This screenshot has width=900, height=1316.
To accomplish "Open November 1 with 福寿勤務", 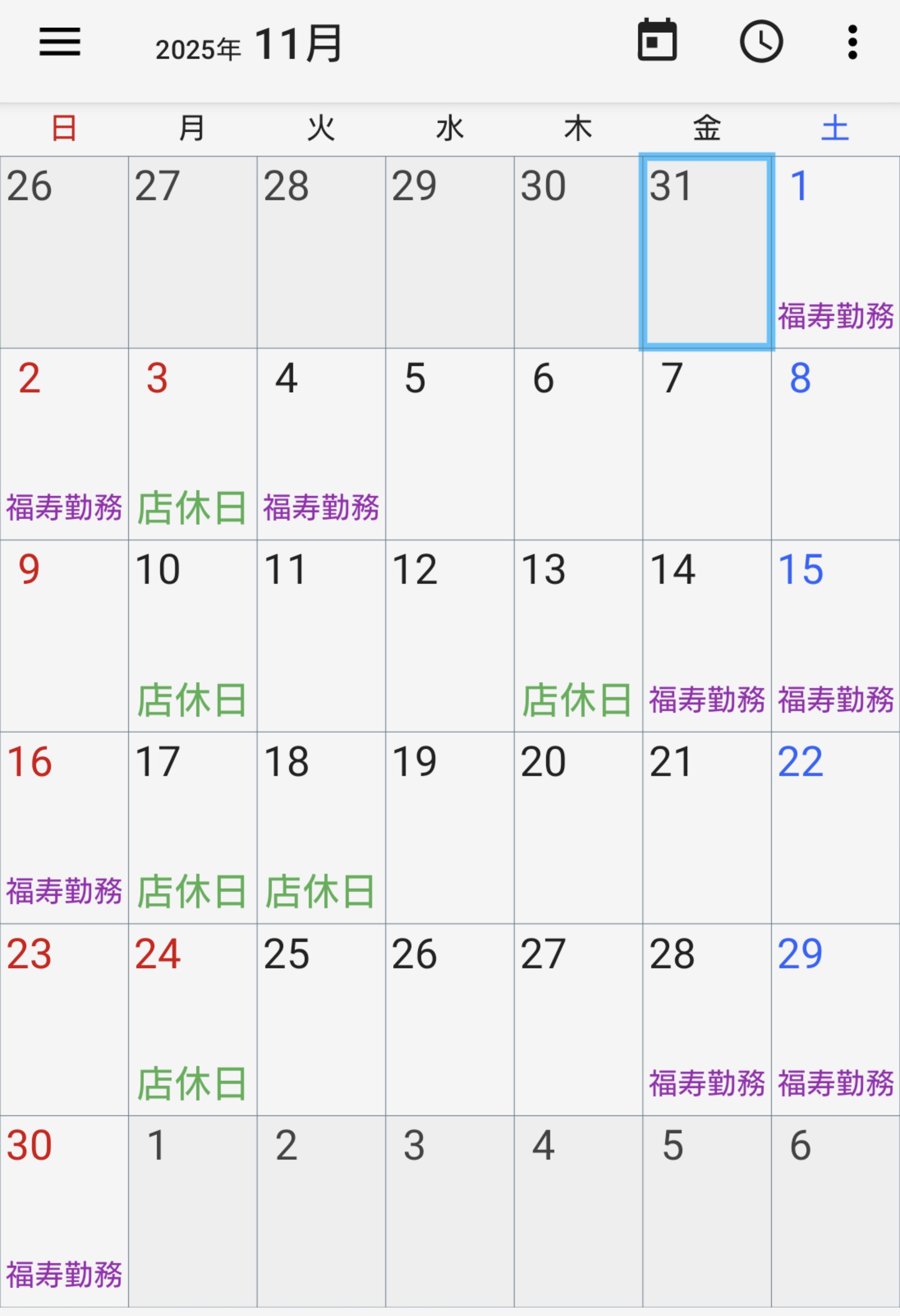I will click(835, 252).
